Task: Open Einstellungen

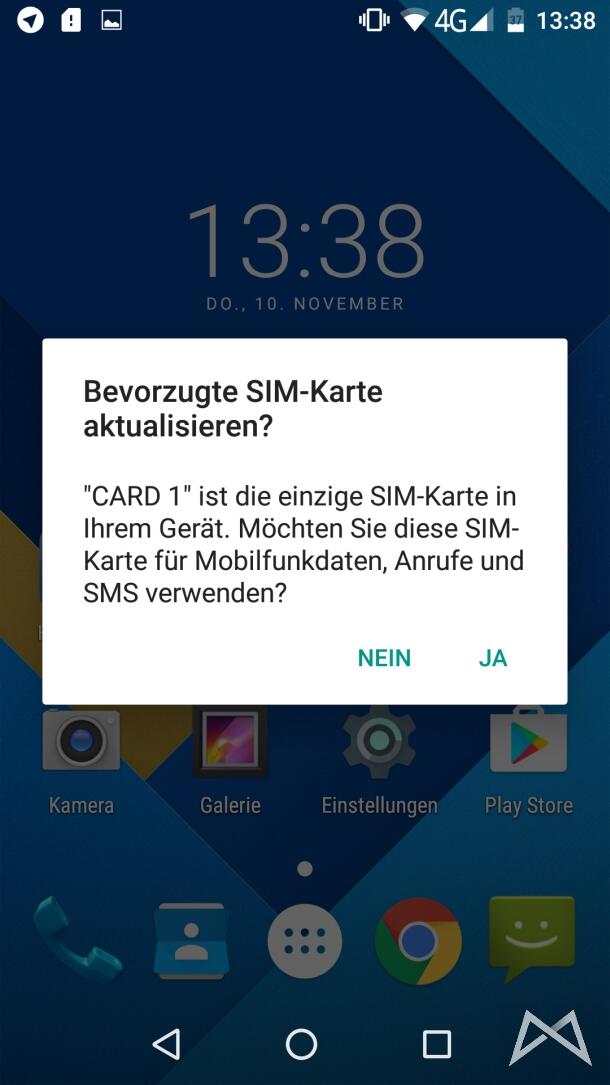Action: click(379, 745)
